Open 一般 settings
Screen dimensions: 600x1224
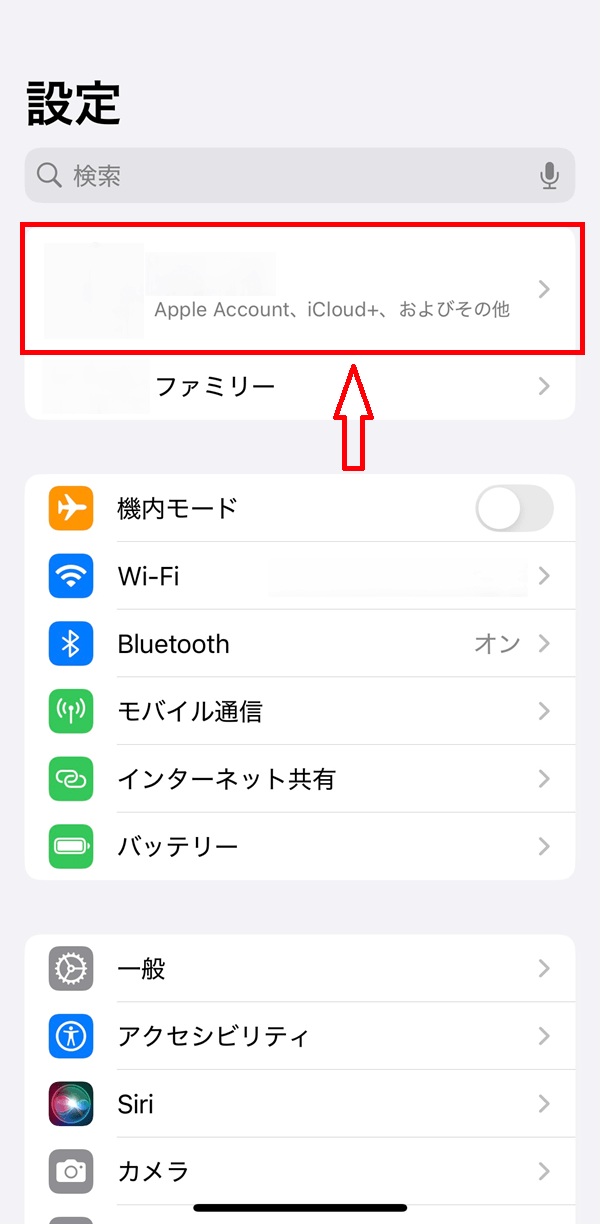point(300,968)
